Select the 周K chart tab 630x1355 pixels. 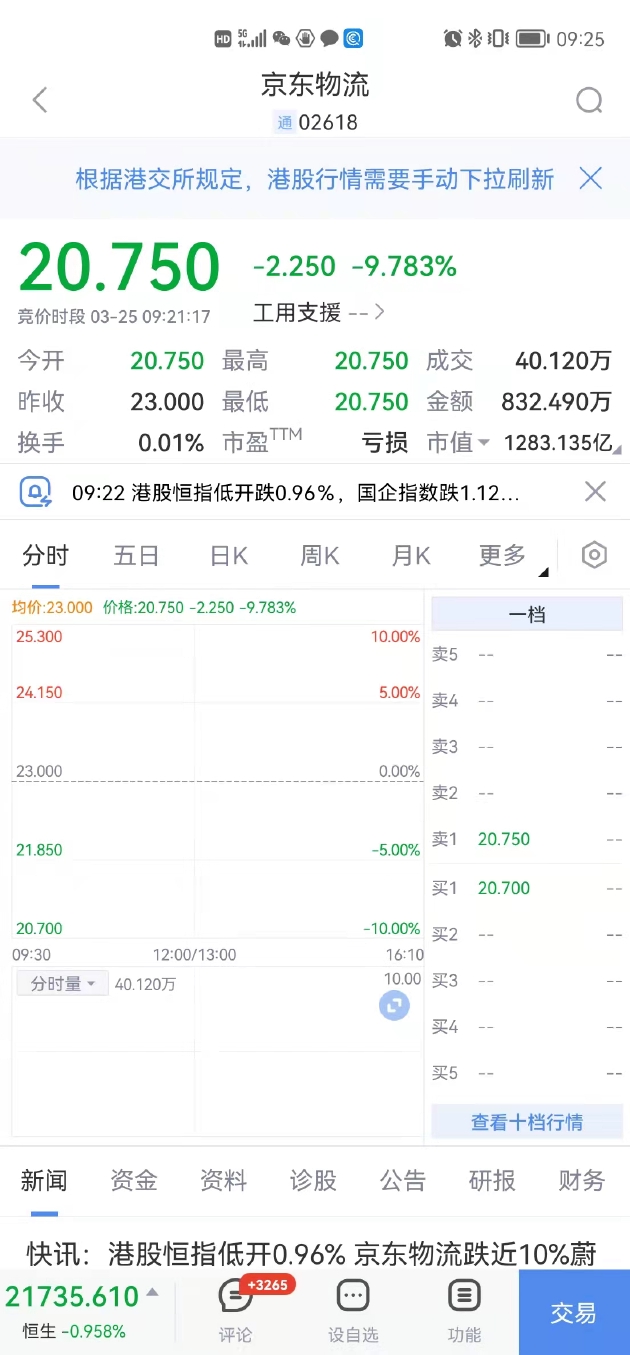tap(320, 556)
